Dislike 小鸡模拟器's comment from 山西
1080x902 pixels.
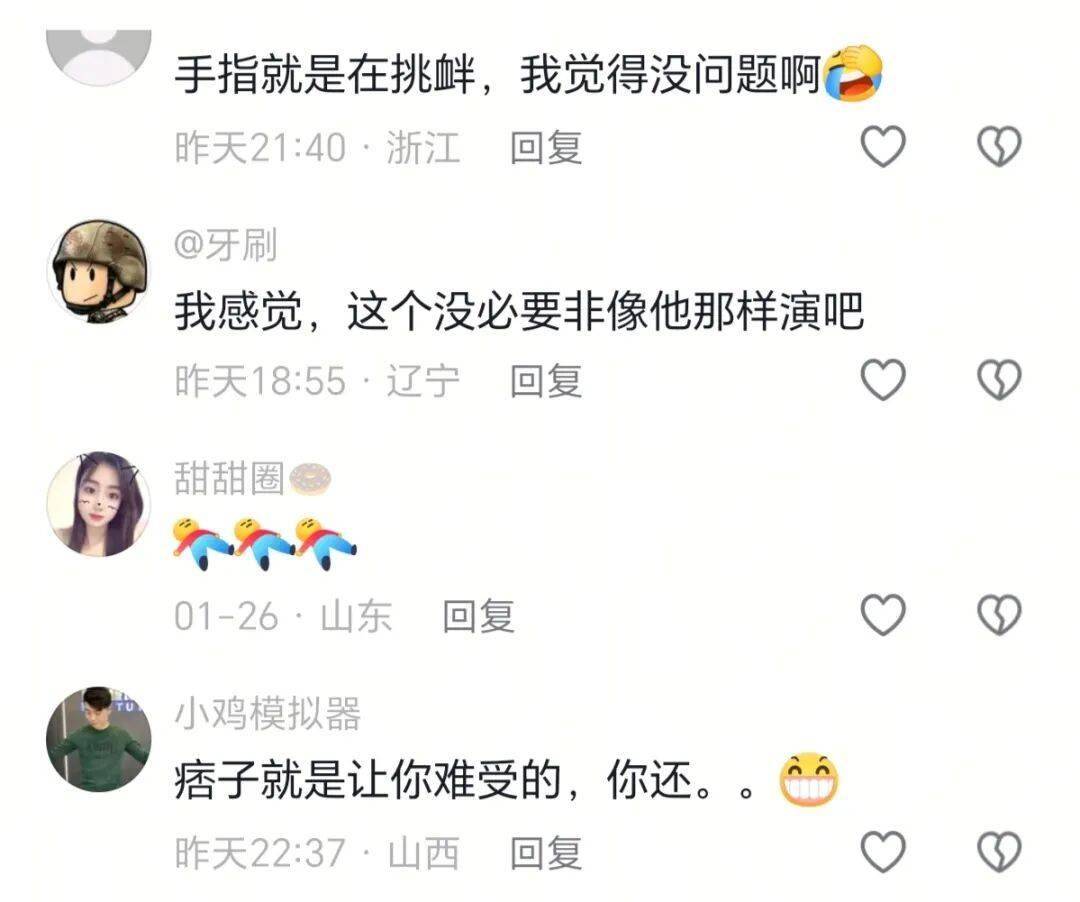(997, 852)
